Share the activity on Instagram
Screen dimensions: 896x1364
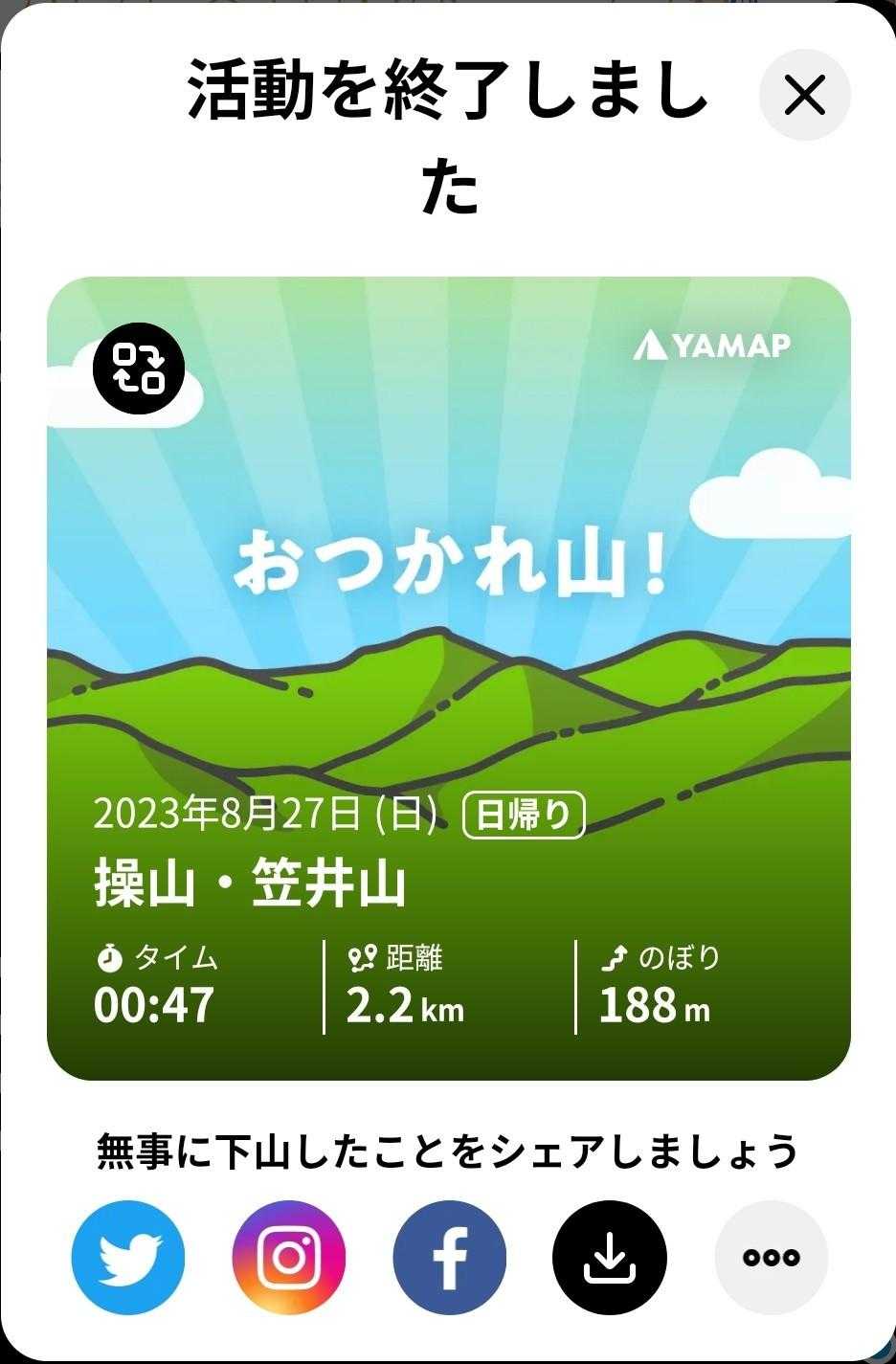289,1257
